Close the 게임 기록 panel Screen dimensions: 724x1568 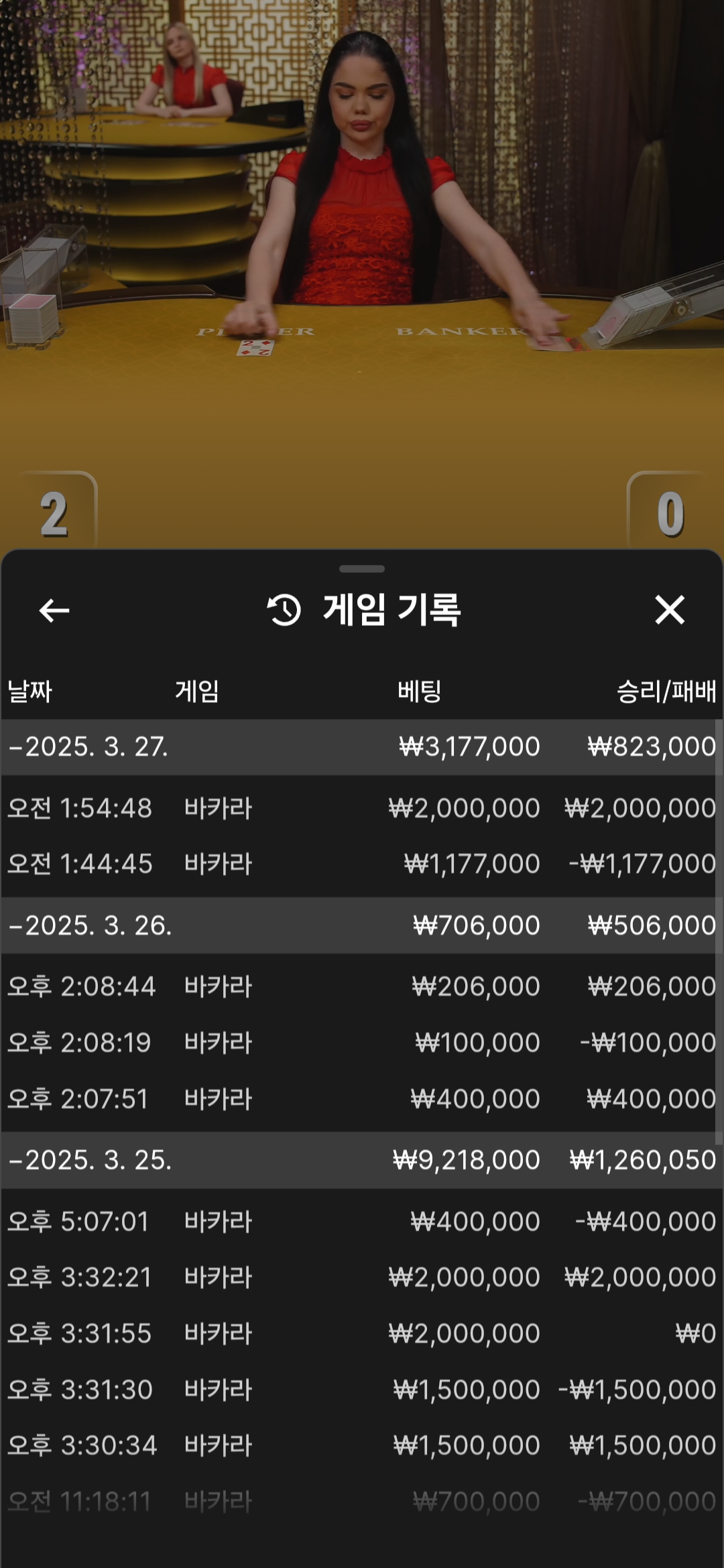[x=669, y=610]
